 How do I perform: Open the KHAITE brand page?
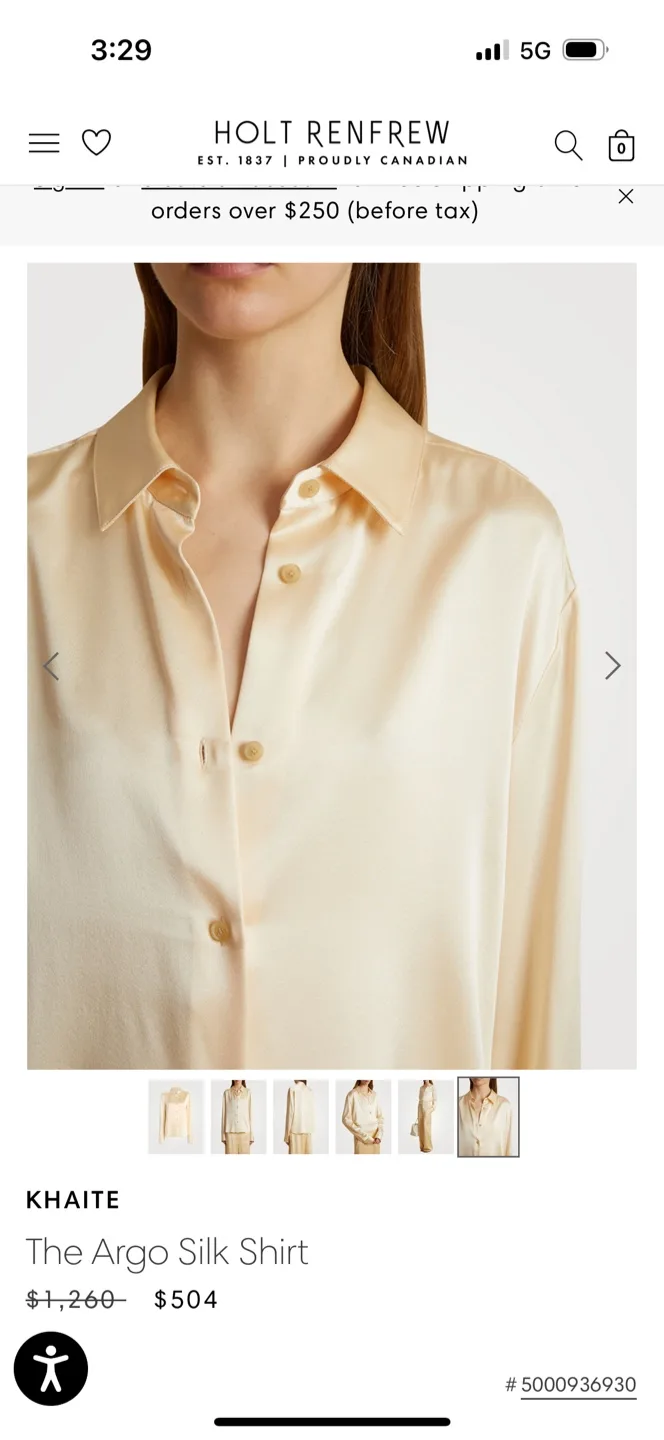(73, 1200)
